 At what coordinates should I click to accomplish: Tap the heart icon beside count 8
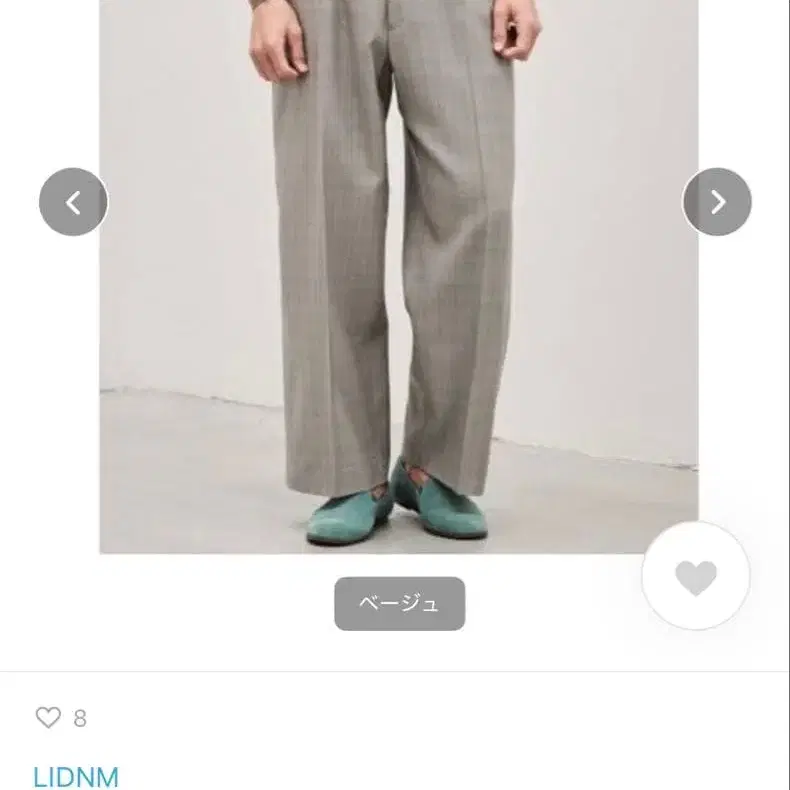(48, 717)
